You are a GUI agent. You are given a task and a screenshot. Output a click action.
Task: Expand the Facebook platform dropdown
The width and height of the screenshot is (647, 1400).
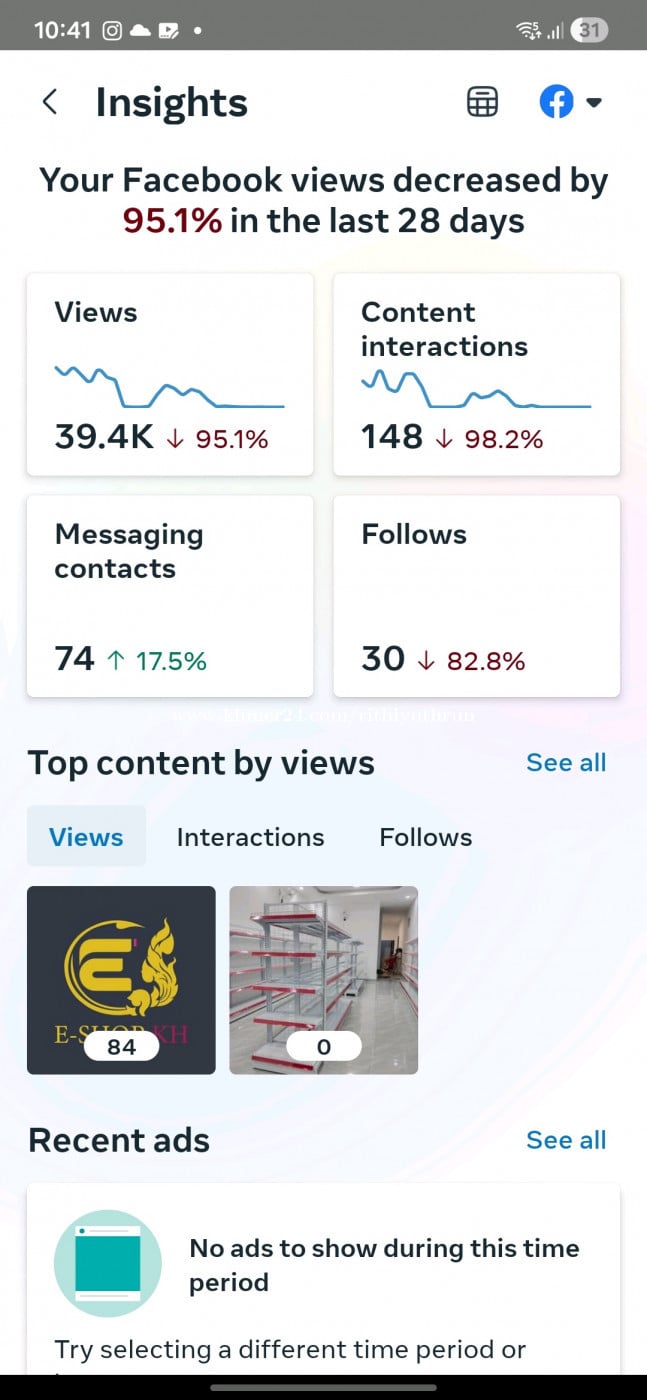tap(571, 102)
